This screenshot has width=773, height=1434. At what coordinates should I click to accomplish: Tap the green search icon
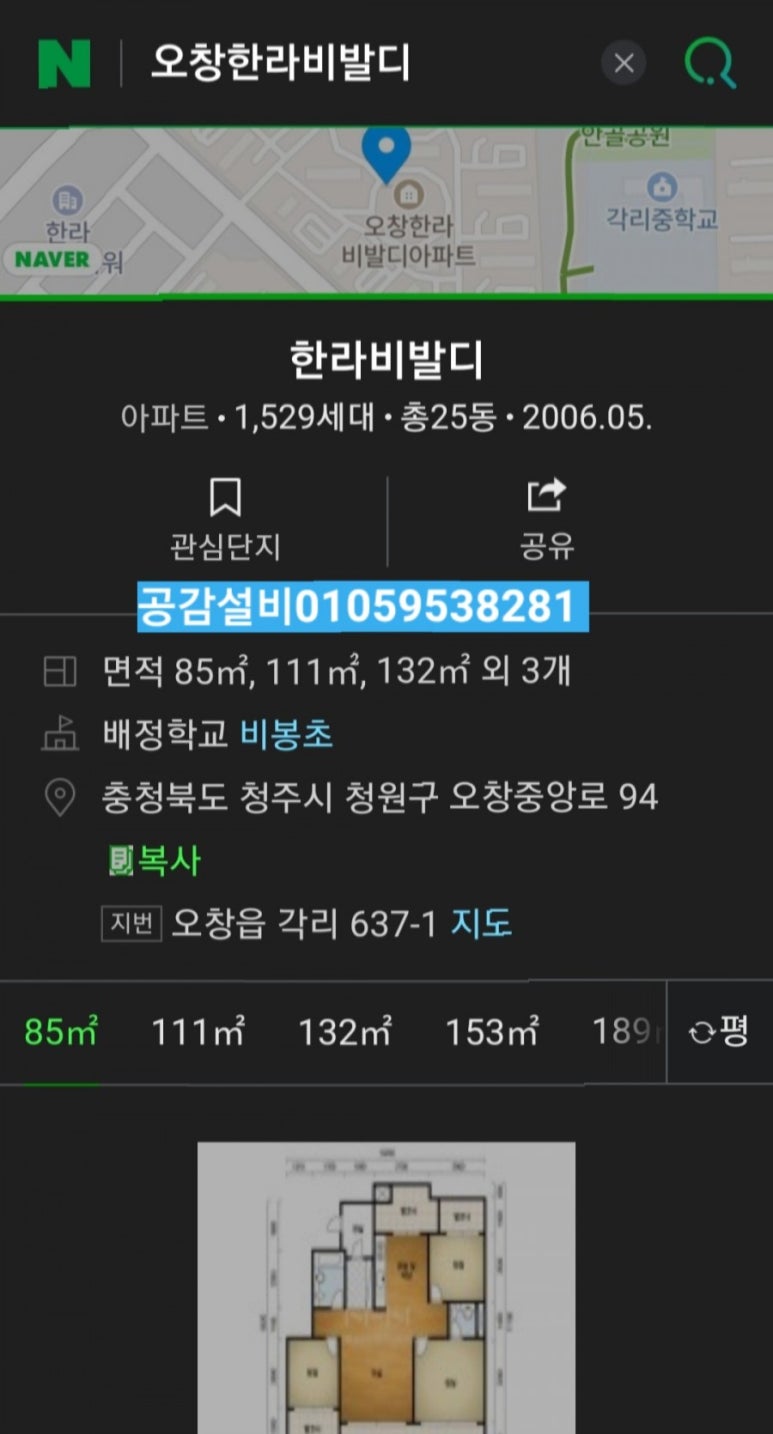tap(710, 64)
